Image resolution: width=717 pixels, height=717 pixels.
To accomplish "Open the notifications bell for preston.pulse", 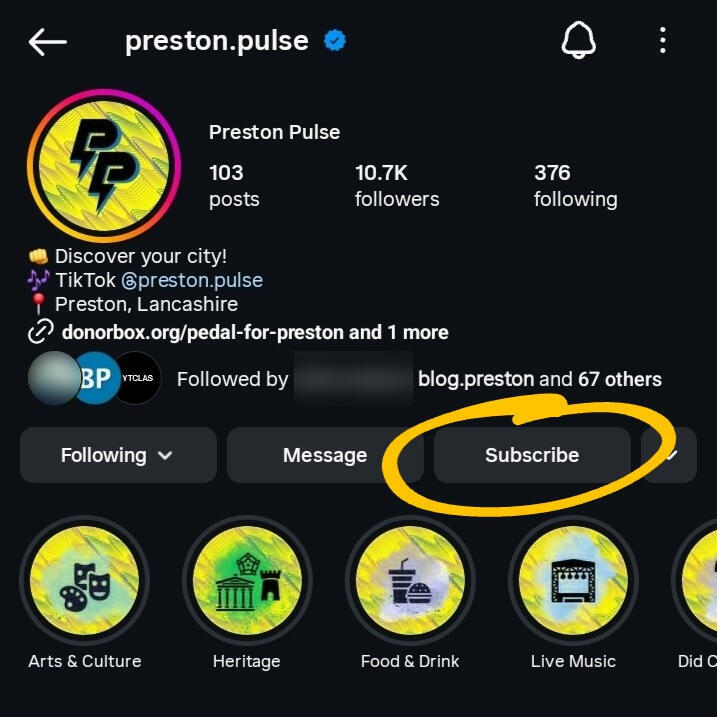I will 578,41.
